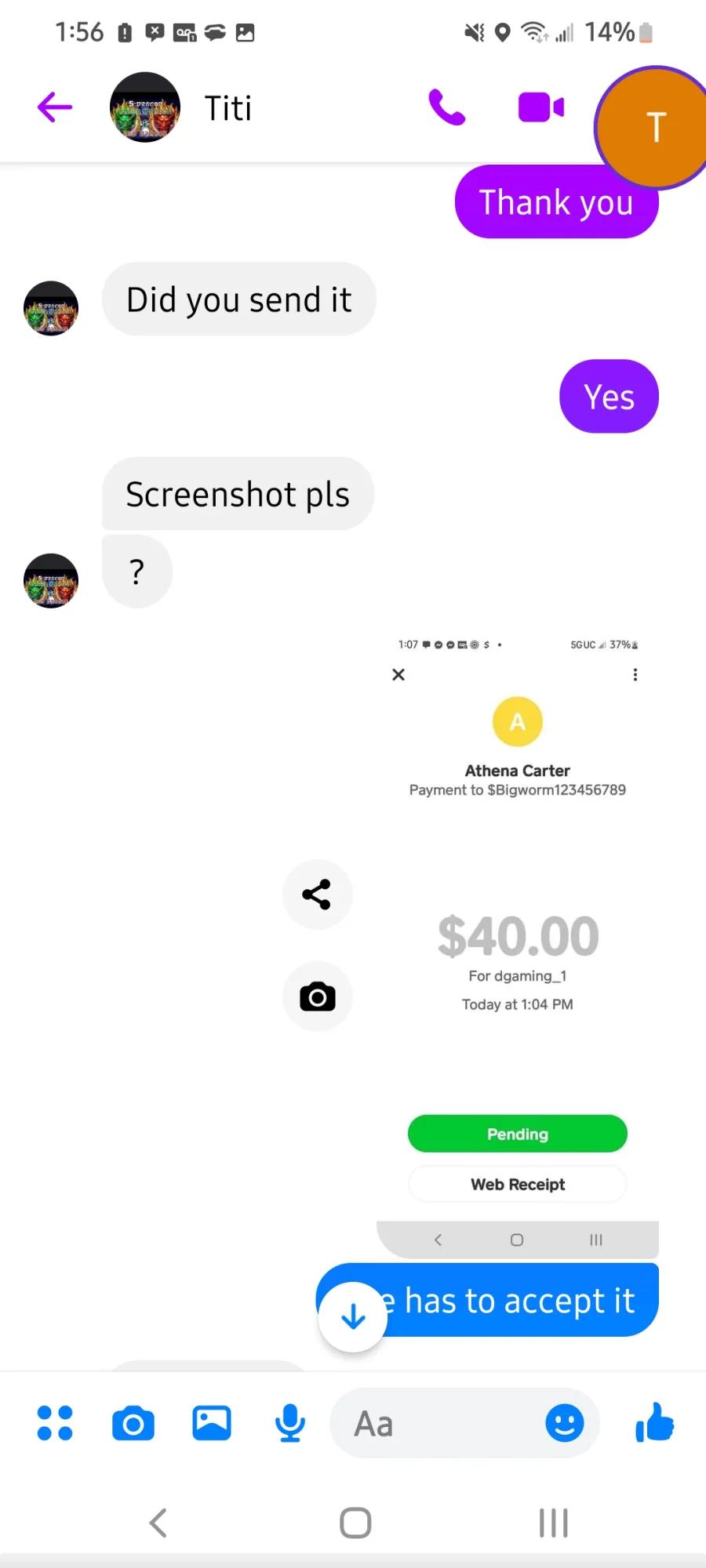Viewport: 706px width, 1568px height.
Task: Record a voice message with microphone
Action: [290, 1423]
